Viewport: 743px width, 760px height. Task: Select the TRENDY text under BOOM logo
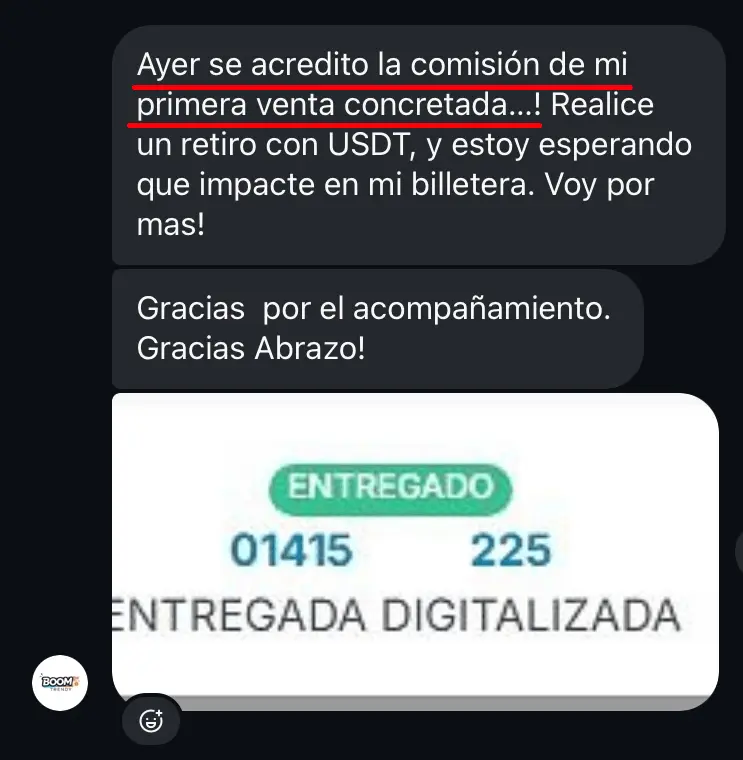[60, 690]
